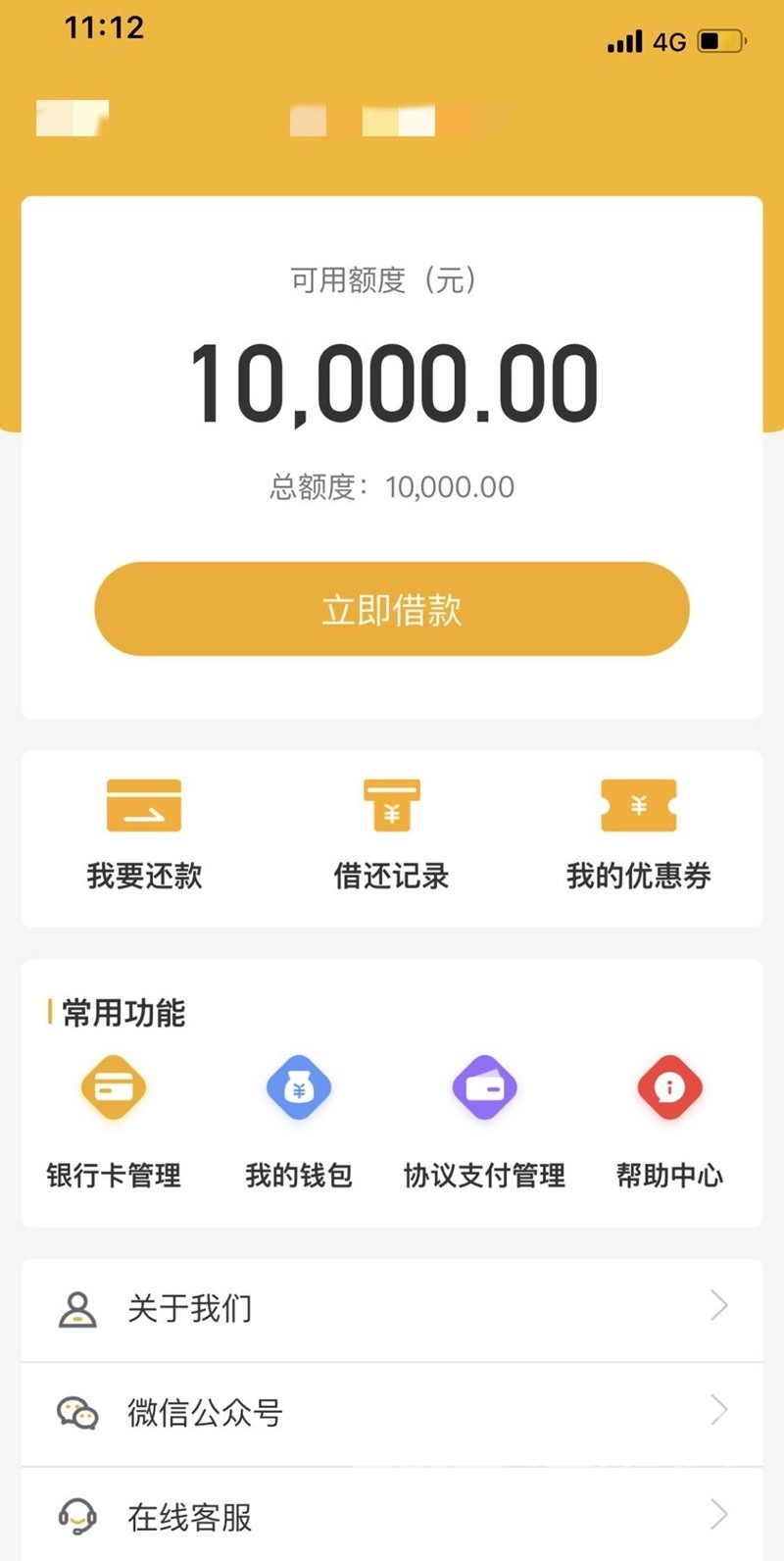This screenshot has height=1561, width=784.
Task: Open 协议支付管理 payment agreements
Action: tap(484, 1122)
